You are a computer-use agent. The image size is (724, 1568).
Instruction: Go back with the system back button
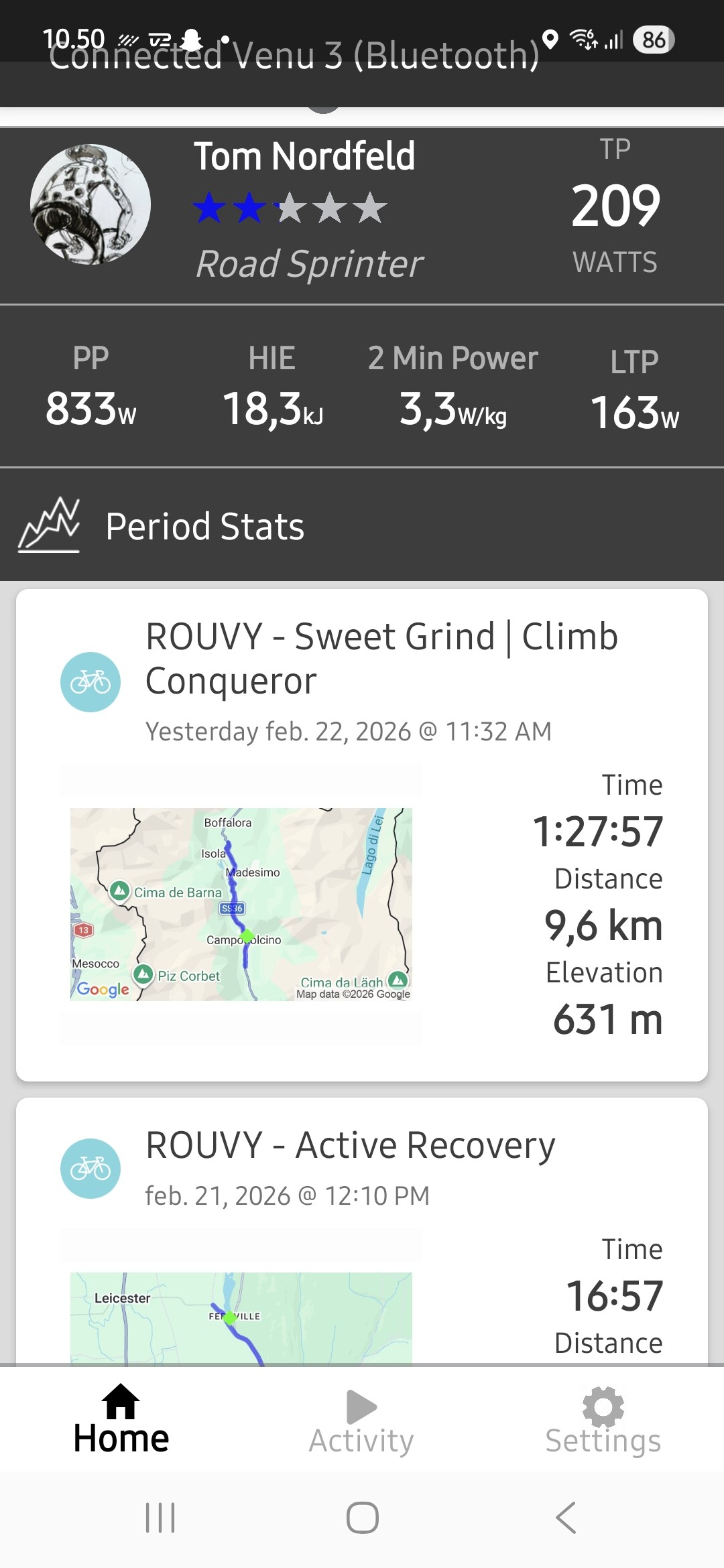pyautogui.click(x=566, y=1518)
